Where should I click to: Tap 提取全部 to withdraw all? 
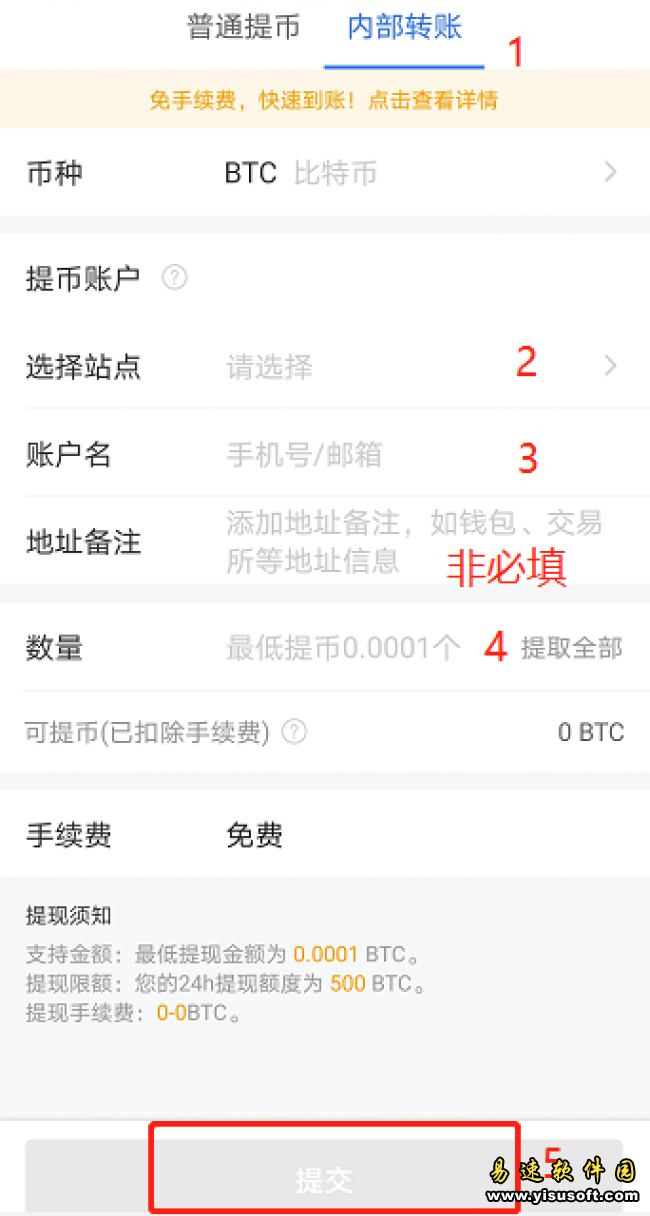click(x=571, y=648)
